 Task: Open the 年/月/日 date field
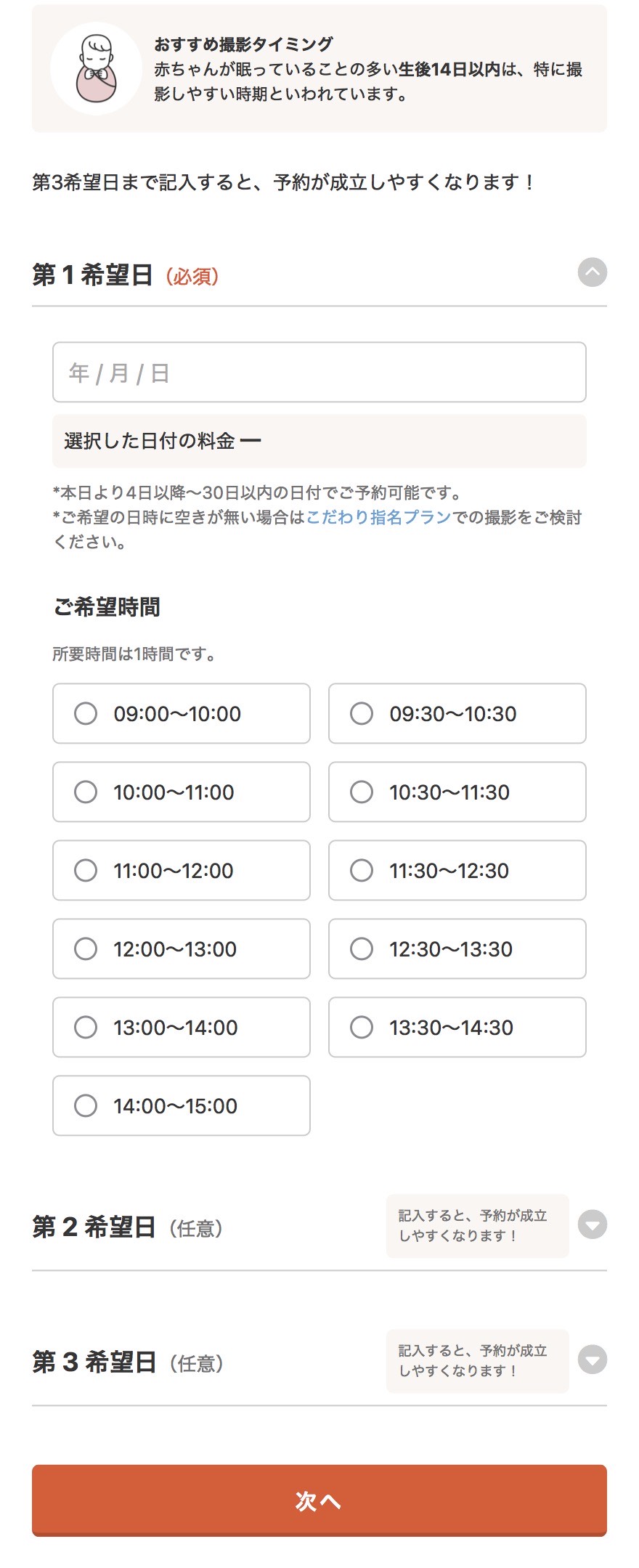pos(319,373)
